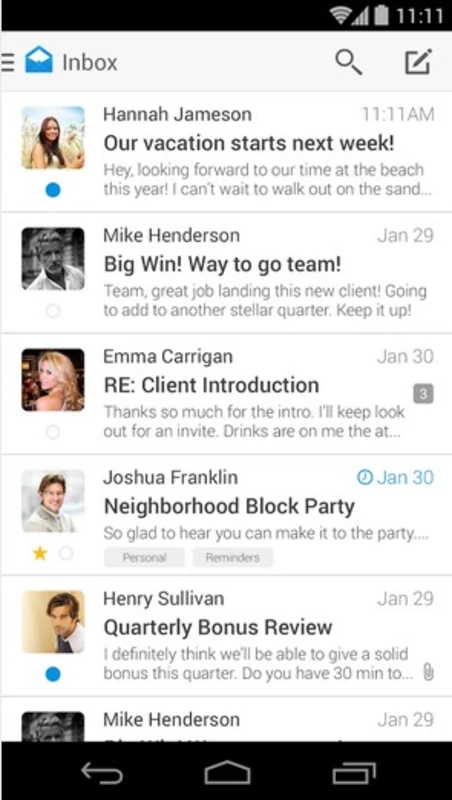This screenshot has width=452, height=800.
Task: Go back with the system back button
Action: 102,772
